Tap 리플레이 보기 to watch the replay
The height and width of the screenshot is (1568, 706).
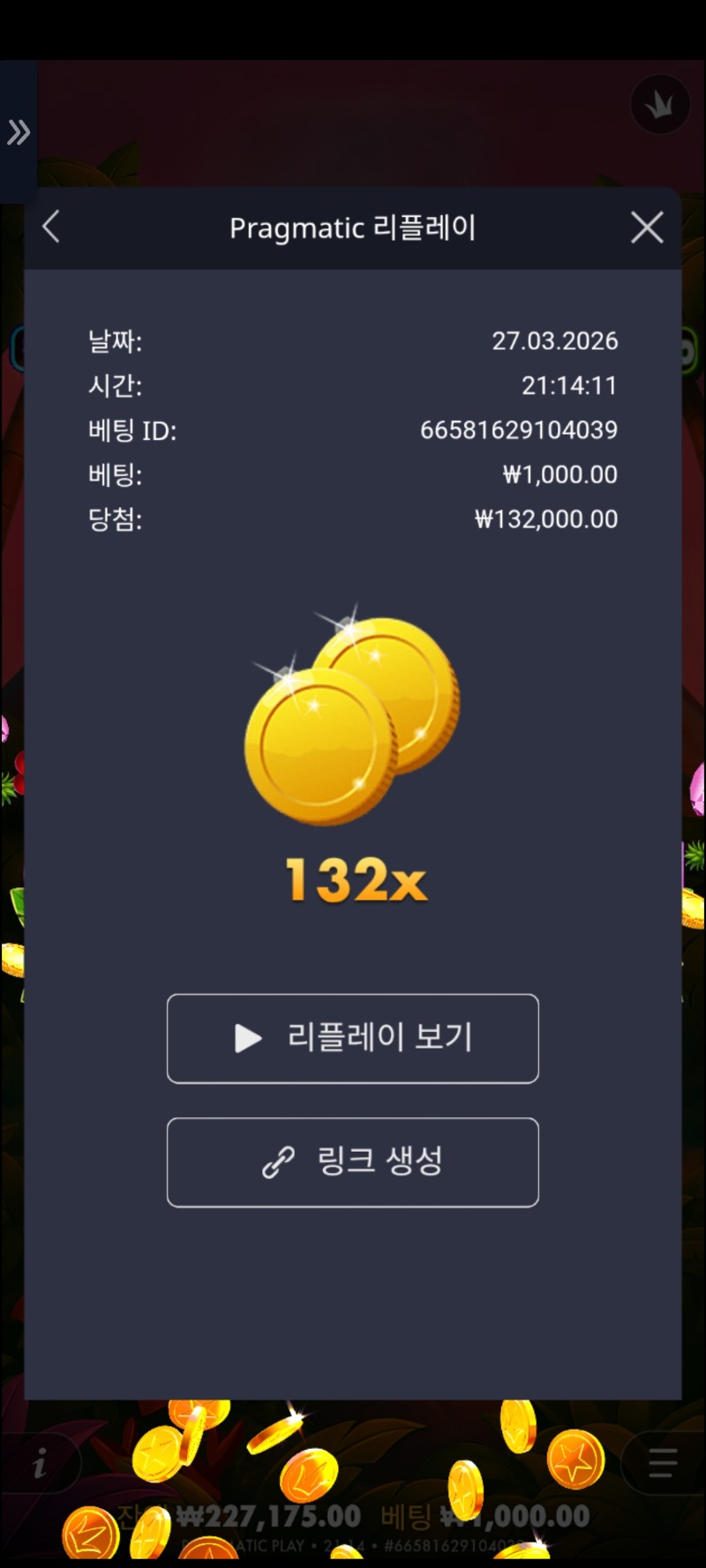353,1038
